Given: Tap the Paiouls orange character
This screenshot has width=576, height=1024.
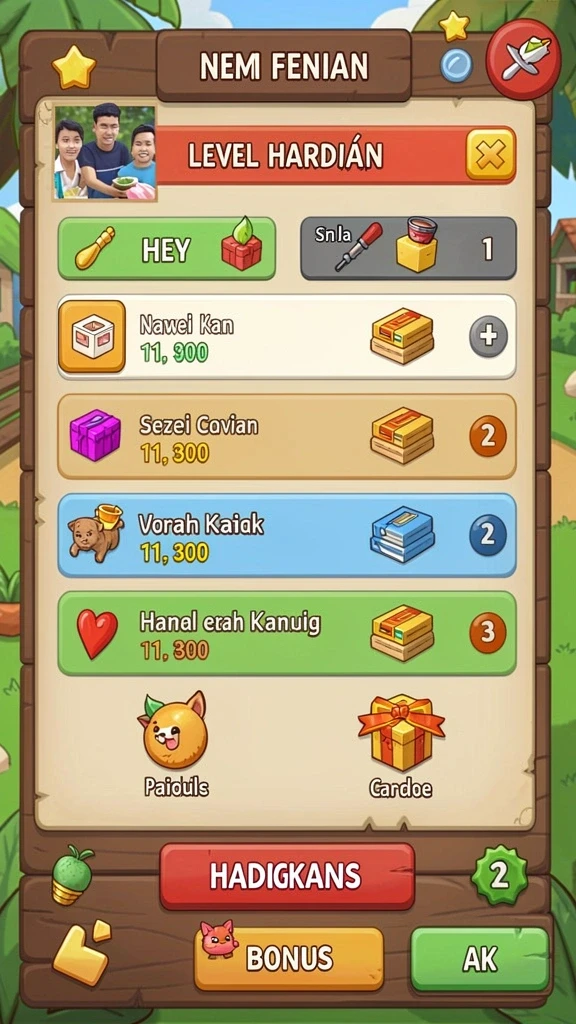Looking at the screenshot, I should click(x=174, y=730).
